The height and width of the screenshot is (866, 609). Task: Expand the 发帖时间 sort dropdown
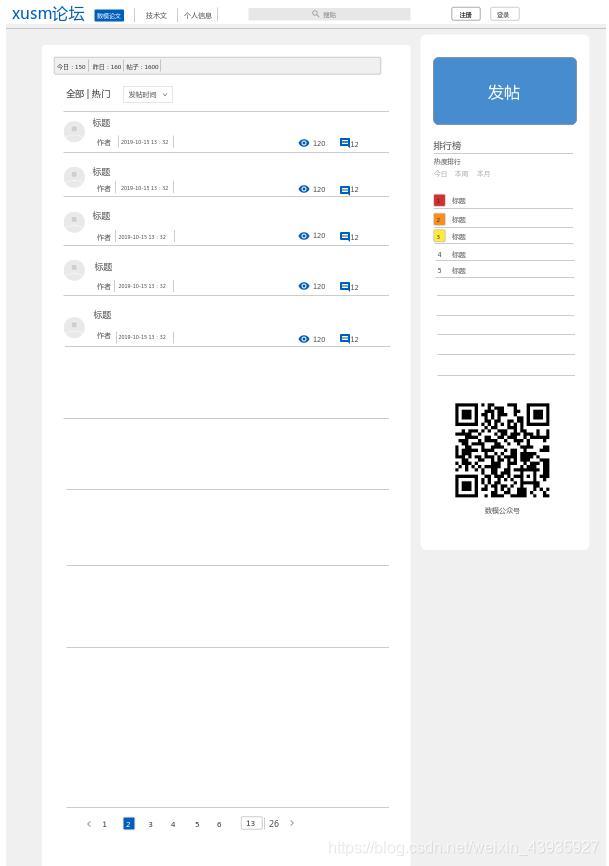click(148, 94)
